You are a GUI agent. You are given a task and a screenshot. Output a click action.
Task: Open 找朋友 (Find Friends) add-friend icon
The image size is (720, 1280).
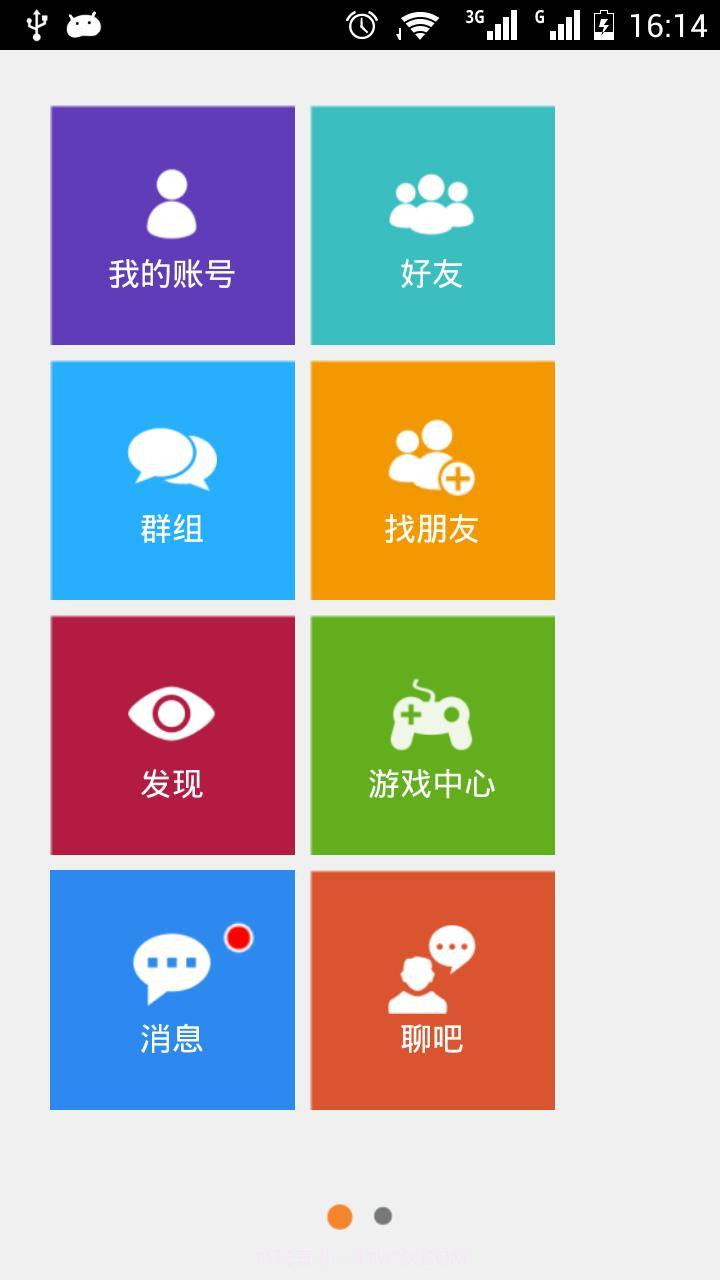[432, 458]
